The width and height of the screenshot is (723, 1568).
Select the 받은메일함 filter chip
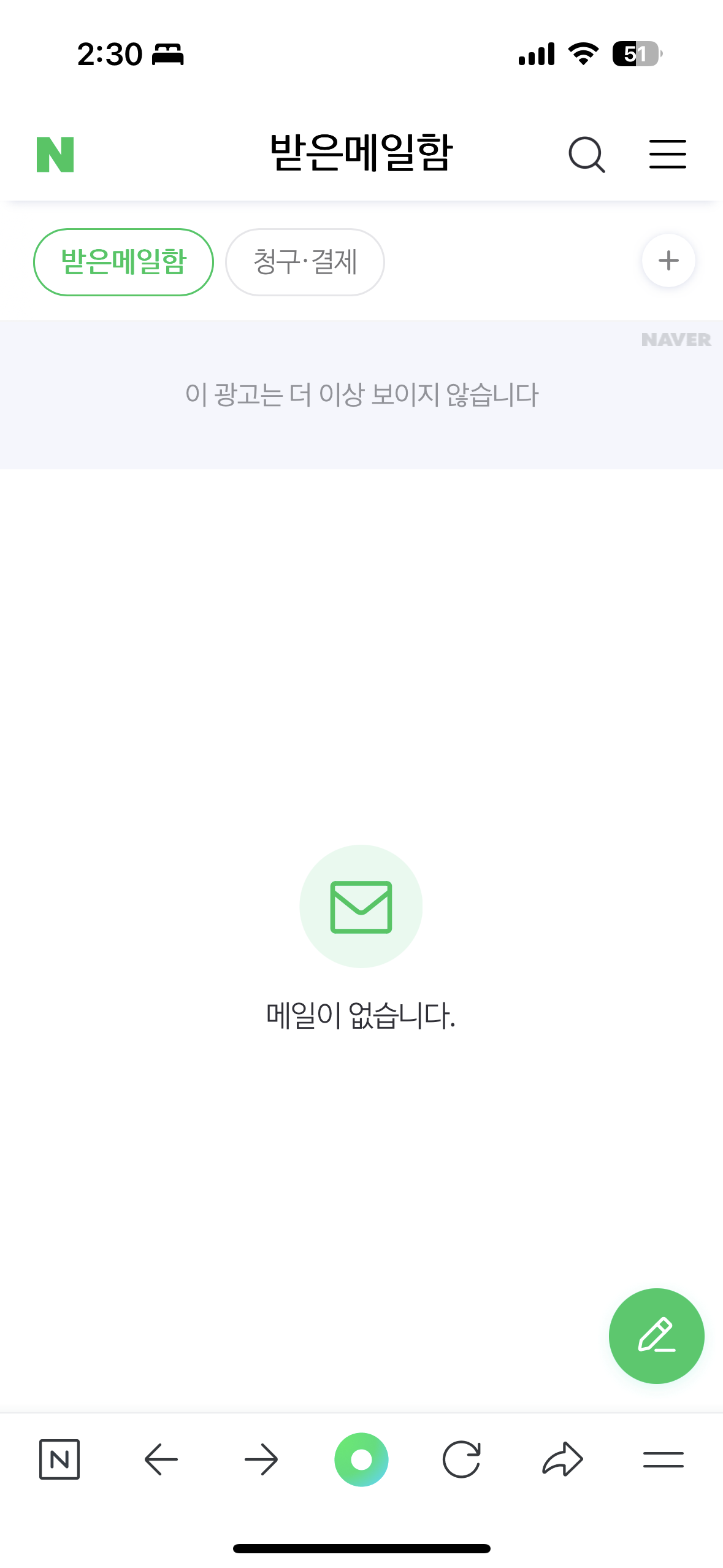(x=123, y=262)
